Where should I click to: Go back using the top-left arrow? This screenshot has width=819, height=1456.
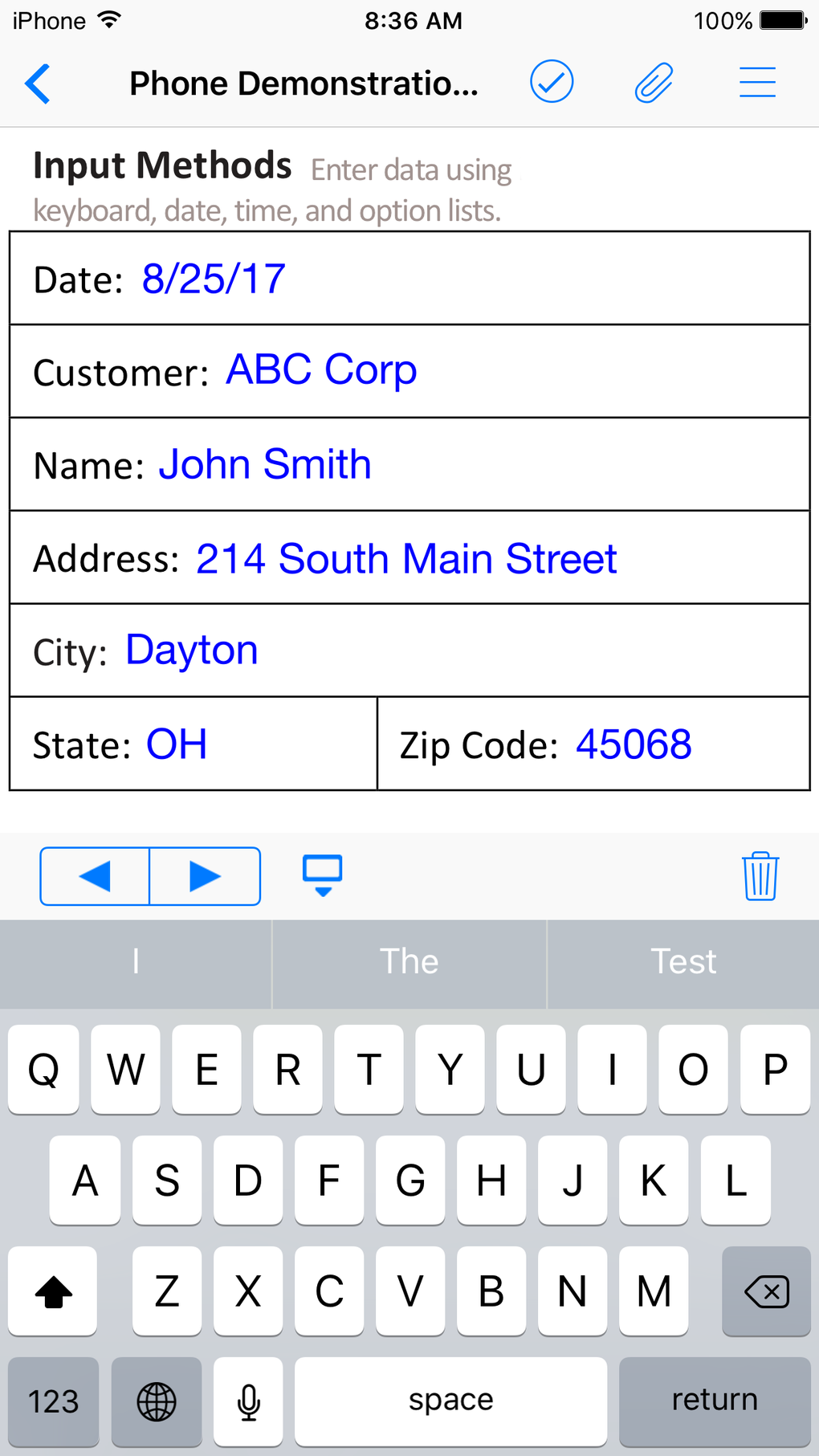pos(38,84)
